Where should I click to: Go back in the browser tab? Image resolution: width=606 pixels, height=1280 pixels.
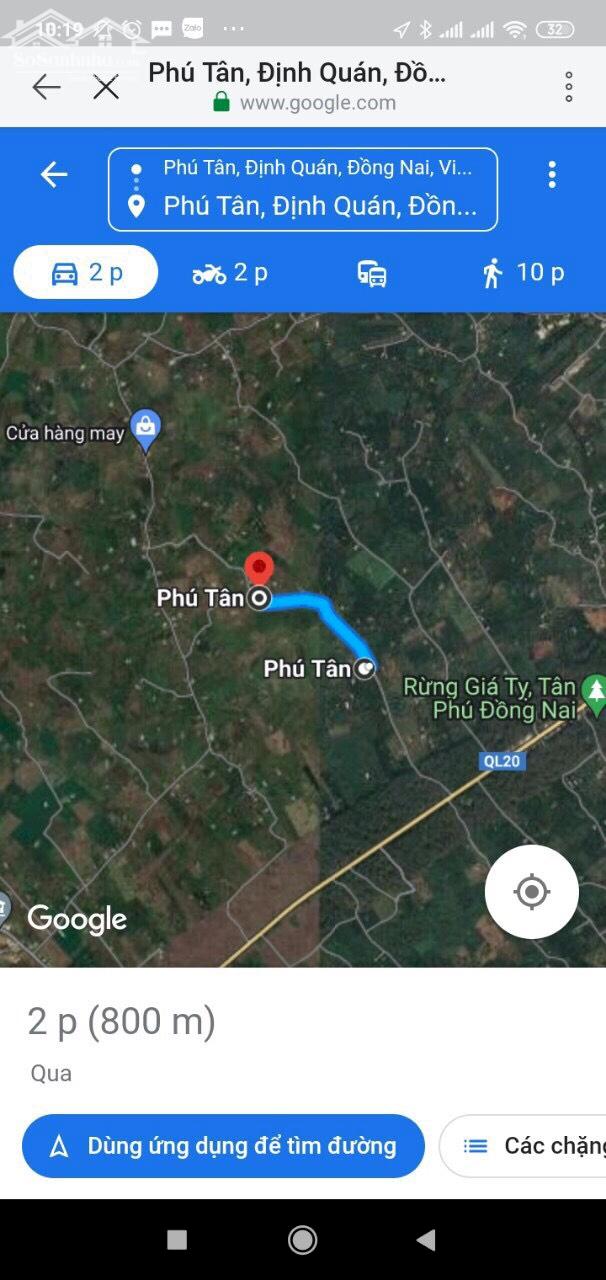[x=46, y=88]
